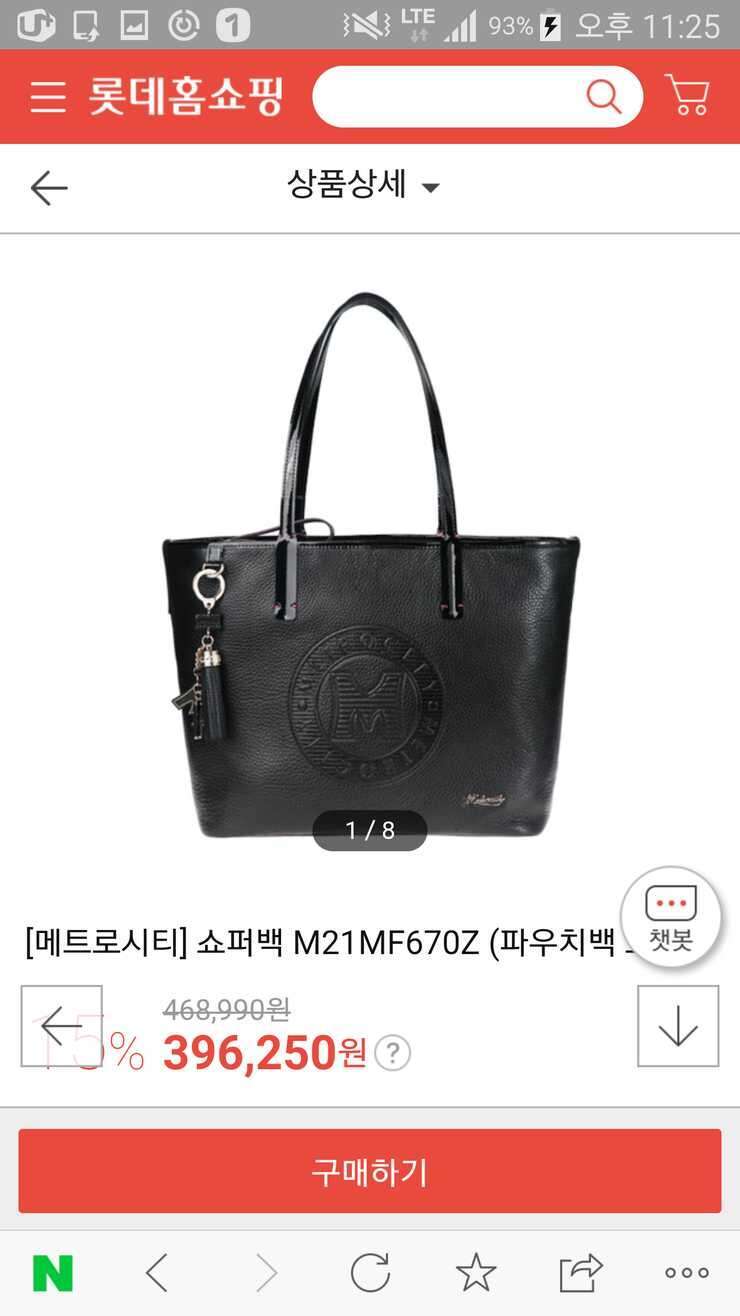Tap 구매하기 to purchase
Screen dimensions: 740x1316
tap(370, 1171)
